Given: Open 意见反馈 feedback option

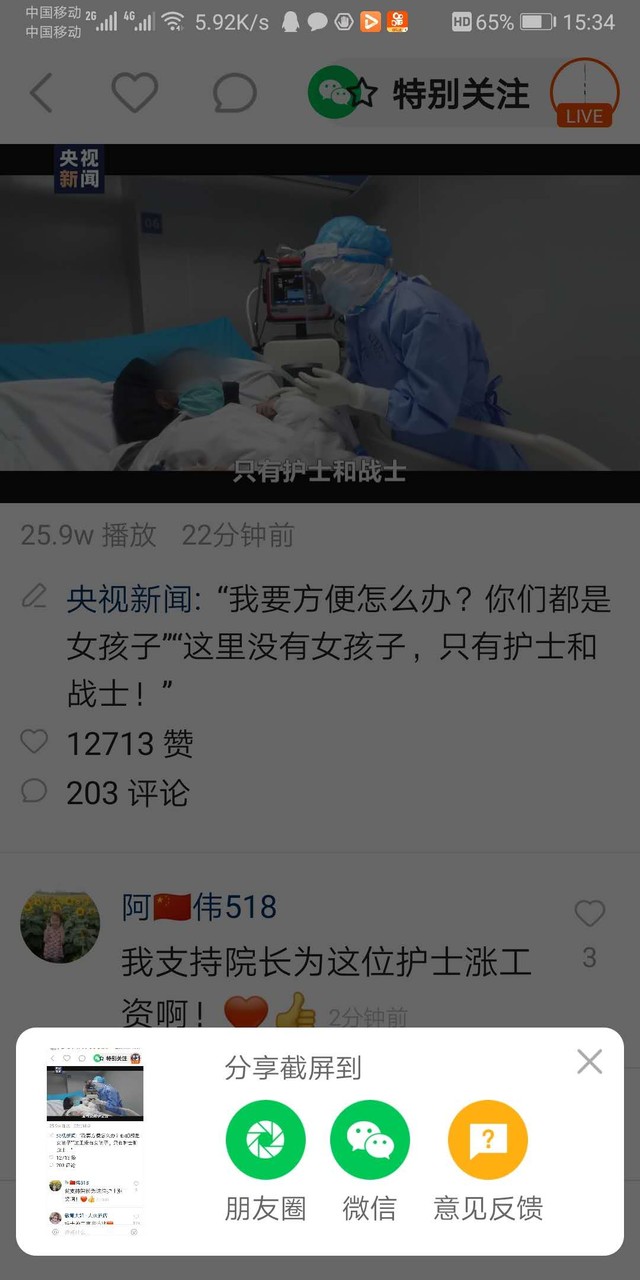Looking at the screenshot, I should pos(488,1161).
